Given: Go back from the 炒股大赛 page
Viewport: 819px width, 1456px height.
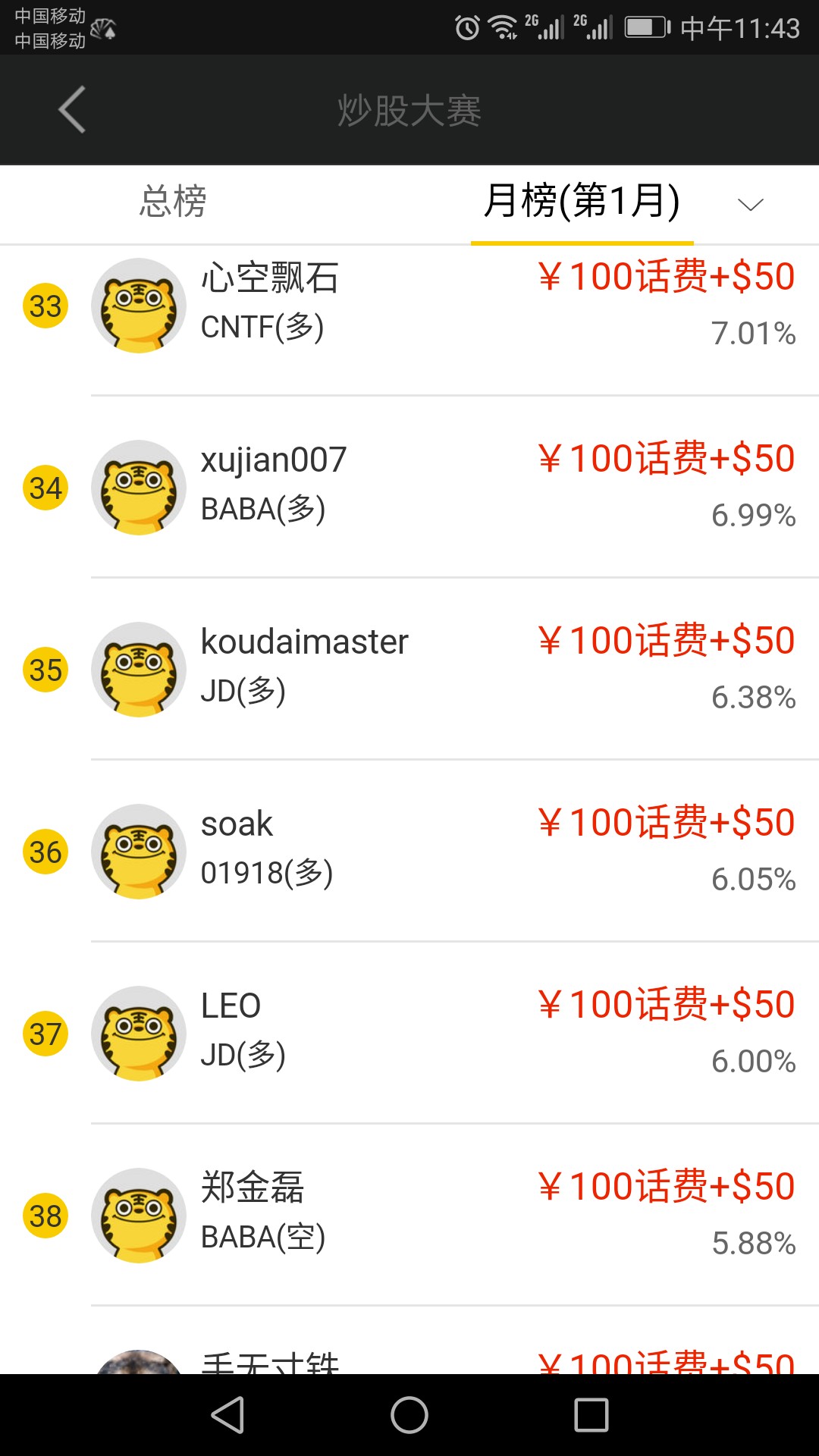Looking at the screenshot, I should [x=72, y=110].
